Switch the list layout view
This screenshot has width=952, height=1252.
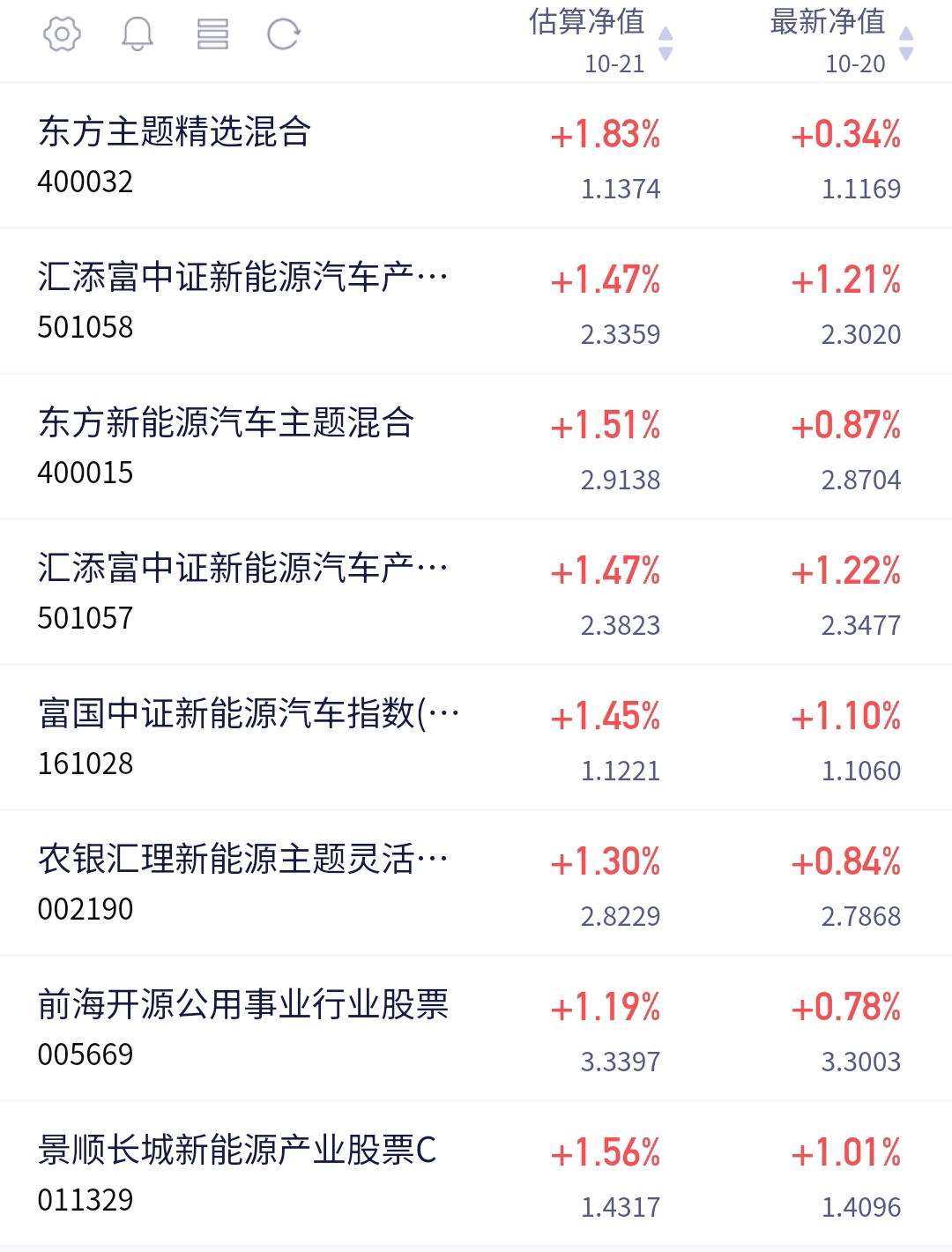pos(212,34)
